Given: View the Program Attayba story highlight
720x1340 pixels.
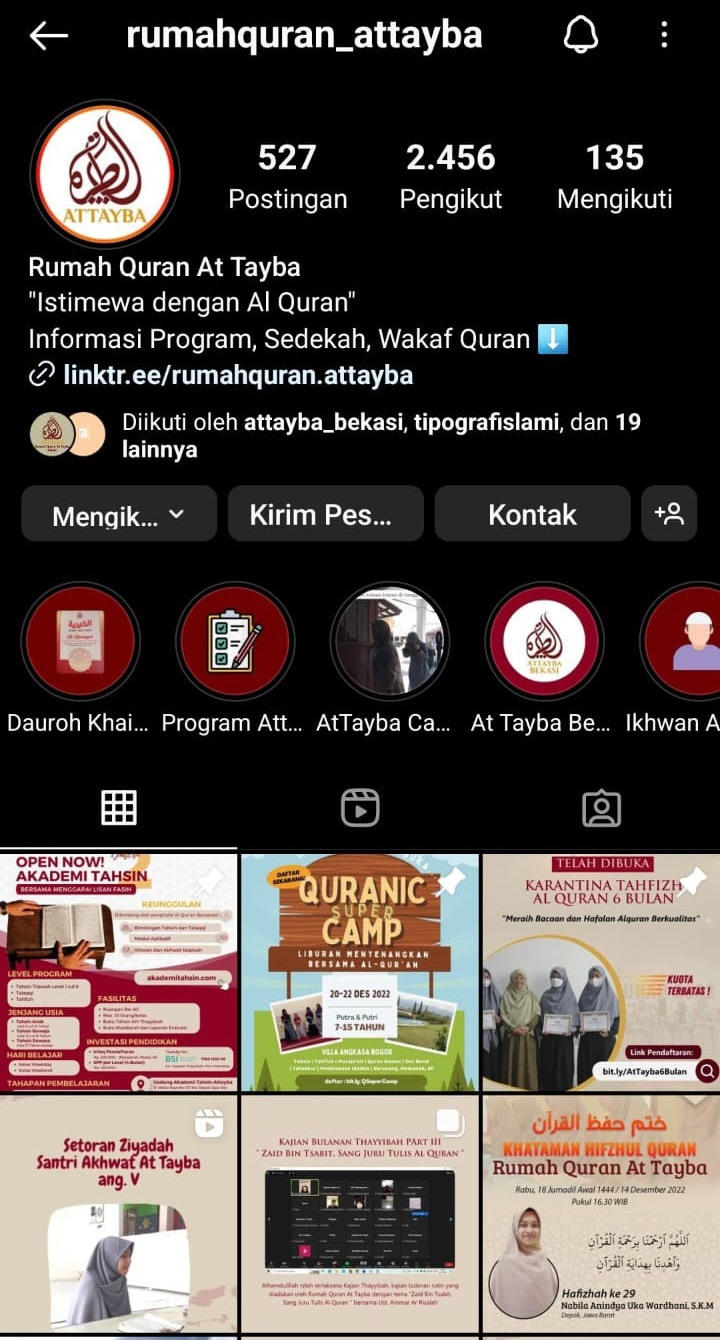Looking at the screenshot, I should click(x=235, y=641).
